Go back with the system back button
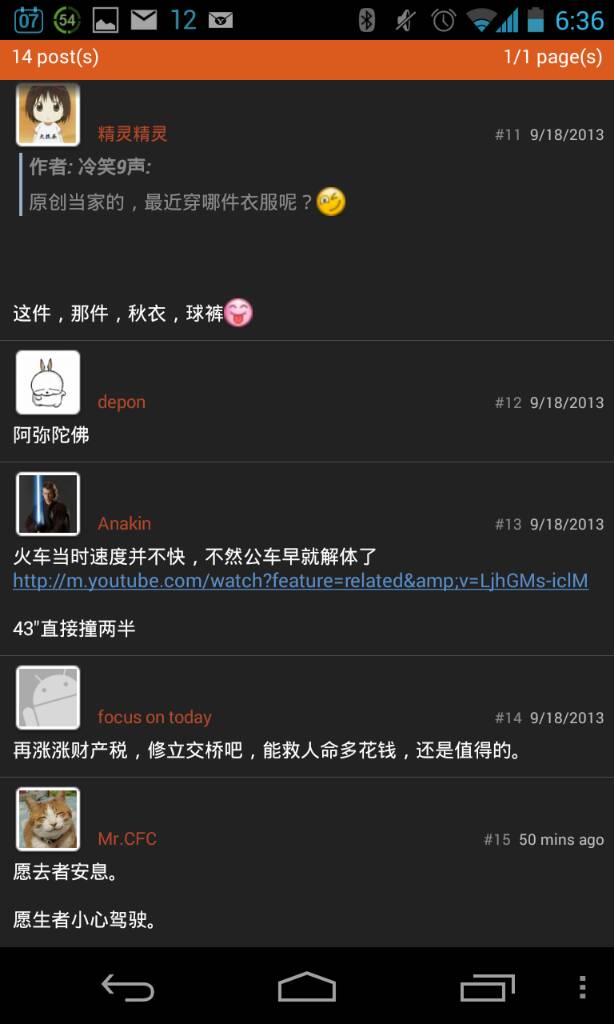 click(x=127, y=988)
